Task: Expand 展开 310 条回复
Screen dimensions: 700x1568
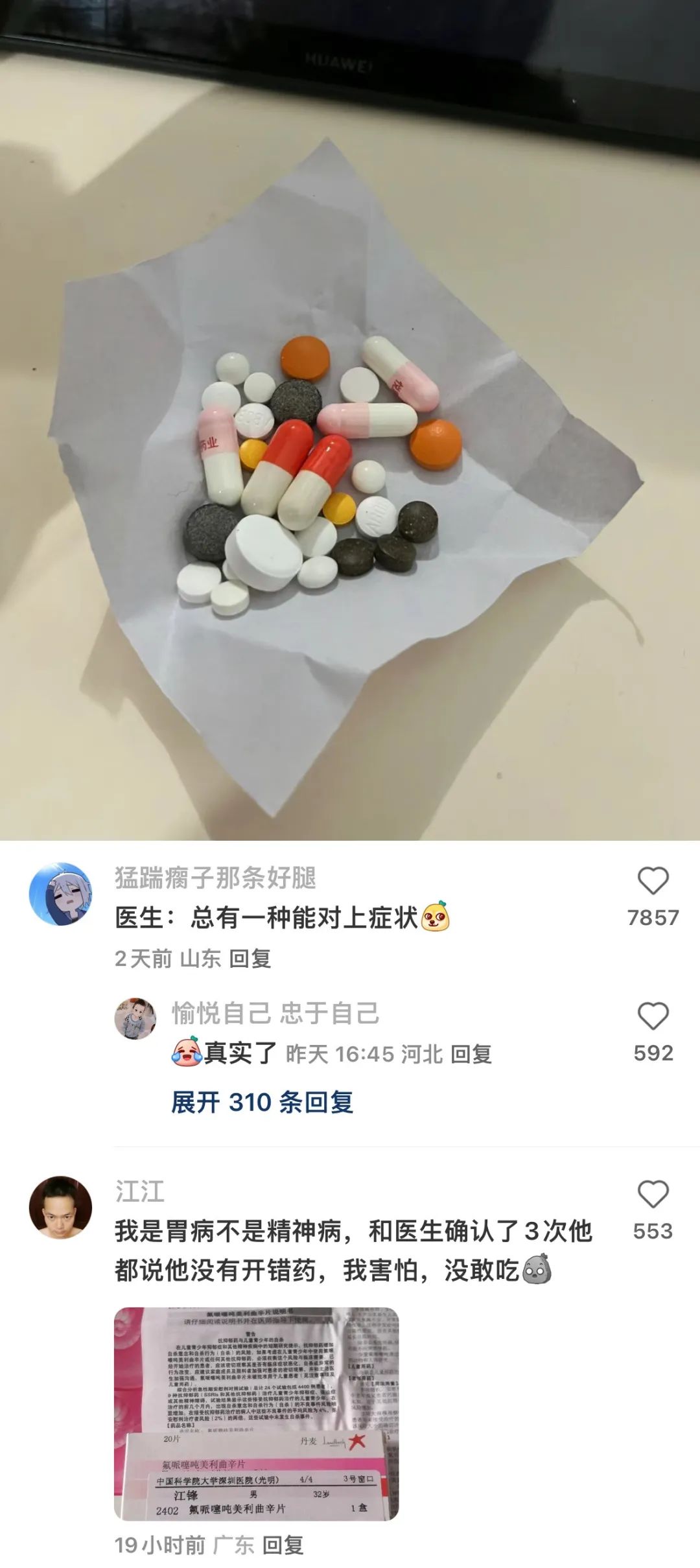Action: pos(262,1103)
